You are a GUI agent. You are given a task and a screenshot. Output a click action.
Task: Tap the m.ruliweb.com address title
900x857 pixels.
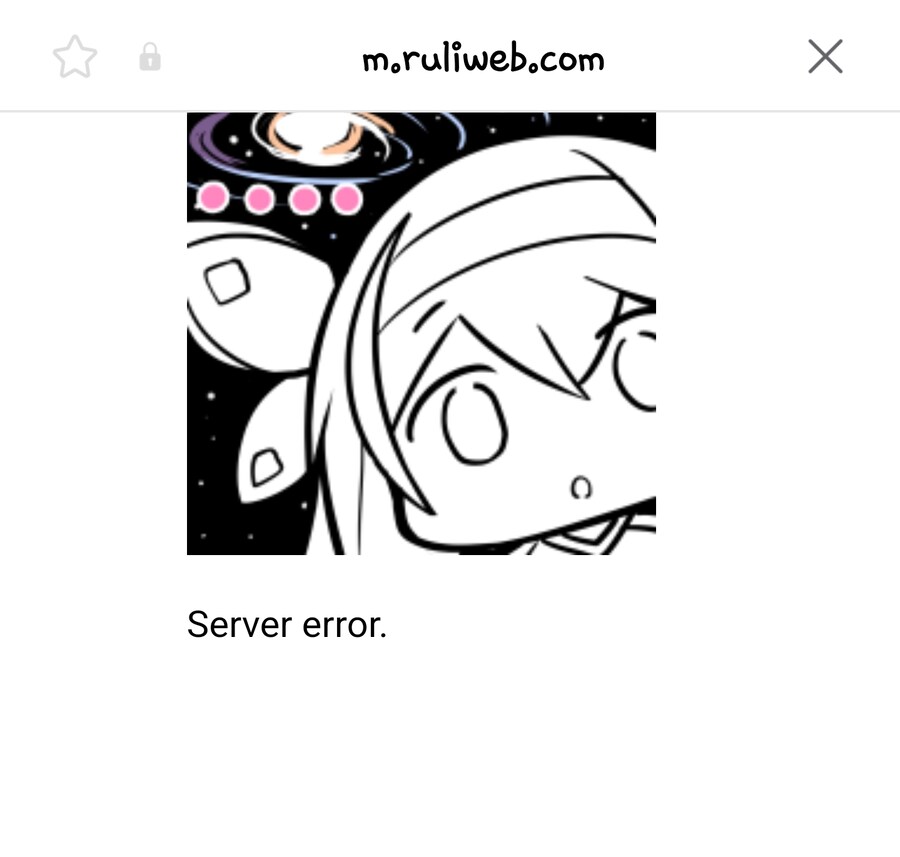tap(483, 60)
